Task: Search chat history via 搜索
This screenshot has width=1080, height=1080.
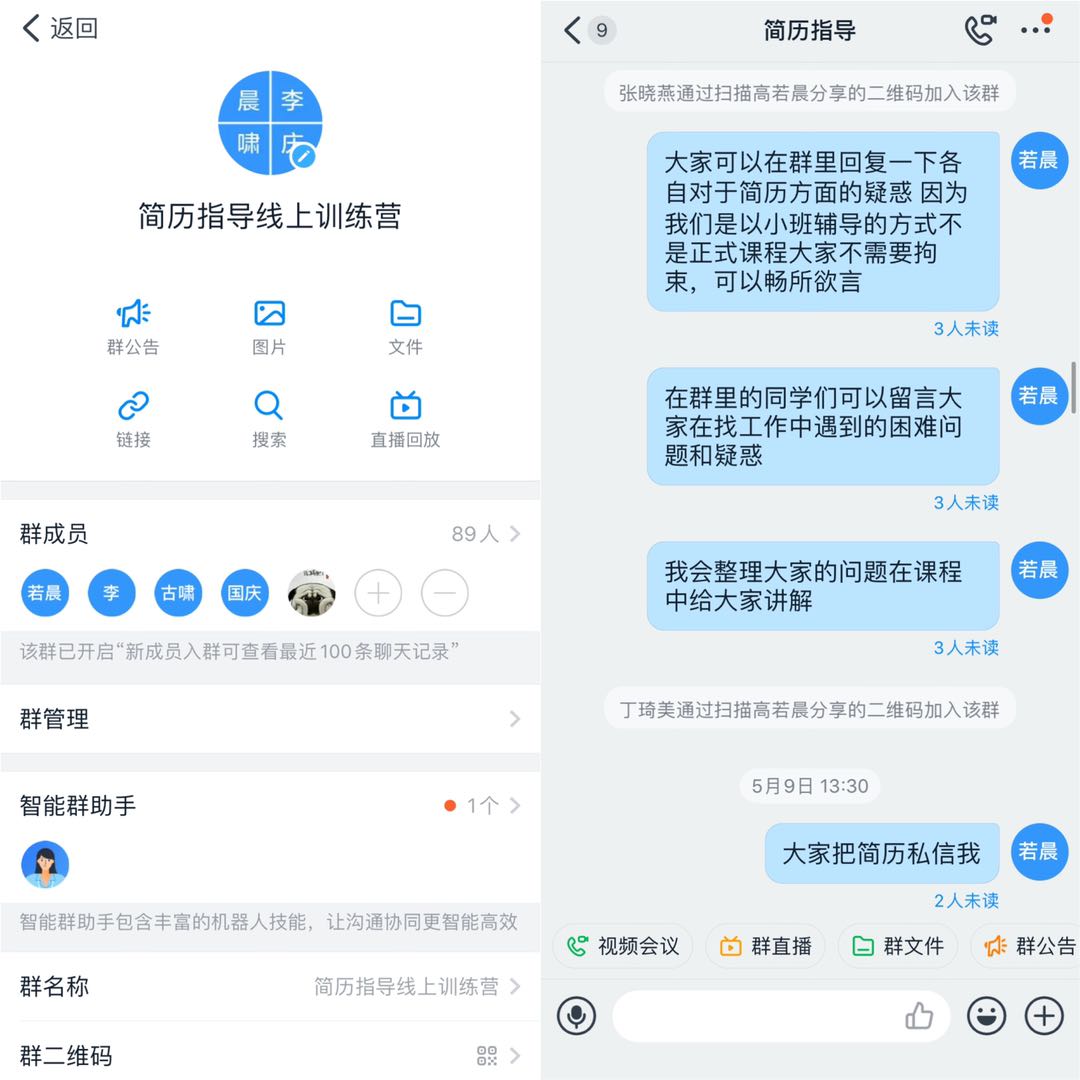Action: (x=269, y=419)
